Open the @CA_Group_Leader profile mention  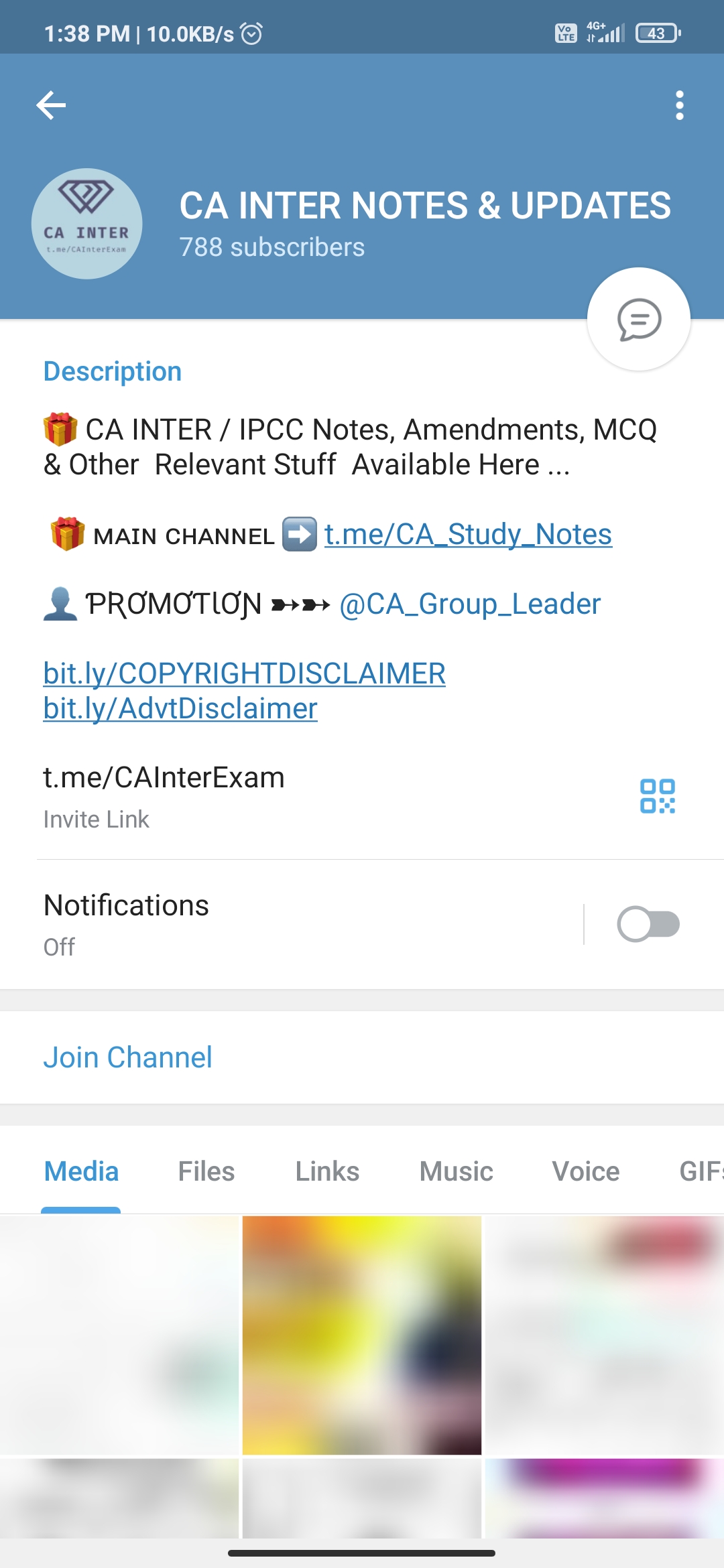tap(470, 604)
